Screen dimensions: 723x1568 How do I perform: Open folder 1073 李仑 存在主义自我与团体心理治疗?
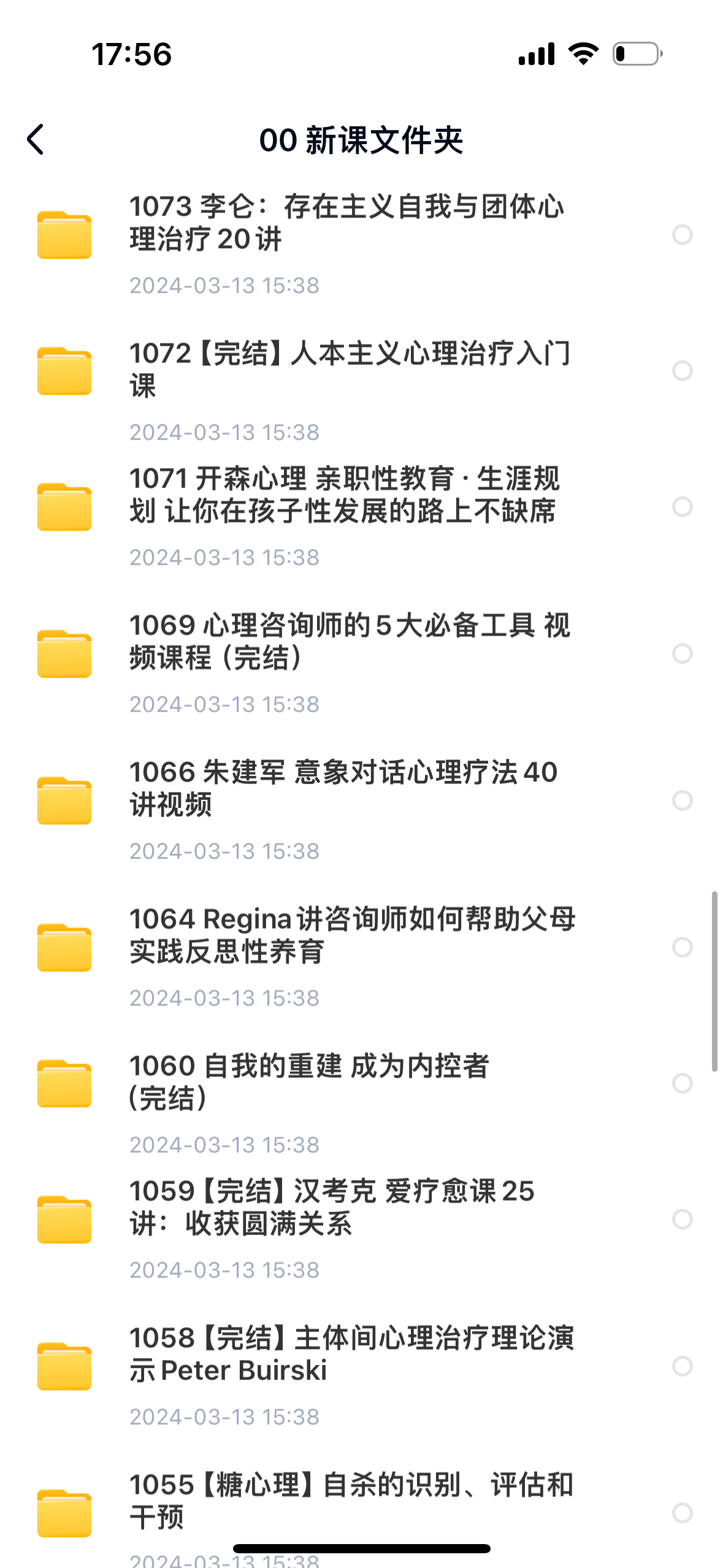pos(346,223)
